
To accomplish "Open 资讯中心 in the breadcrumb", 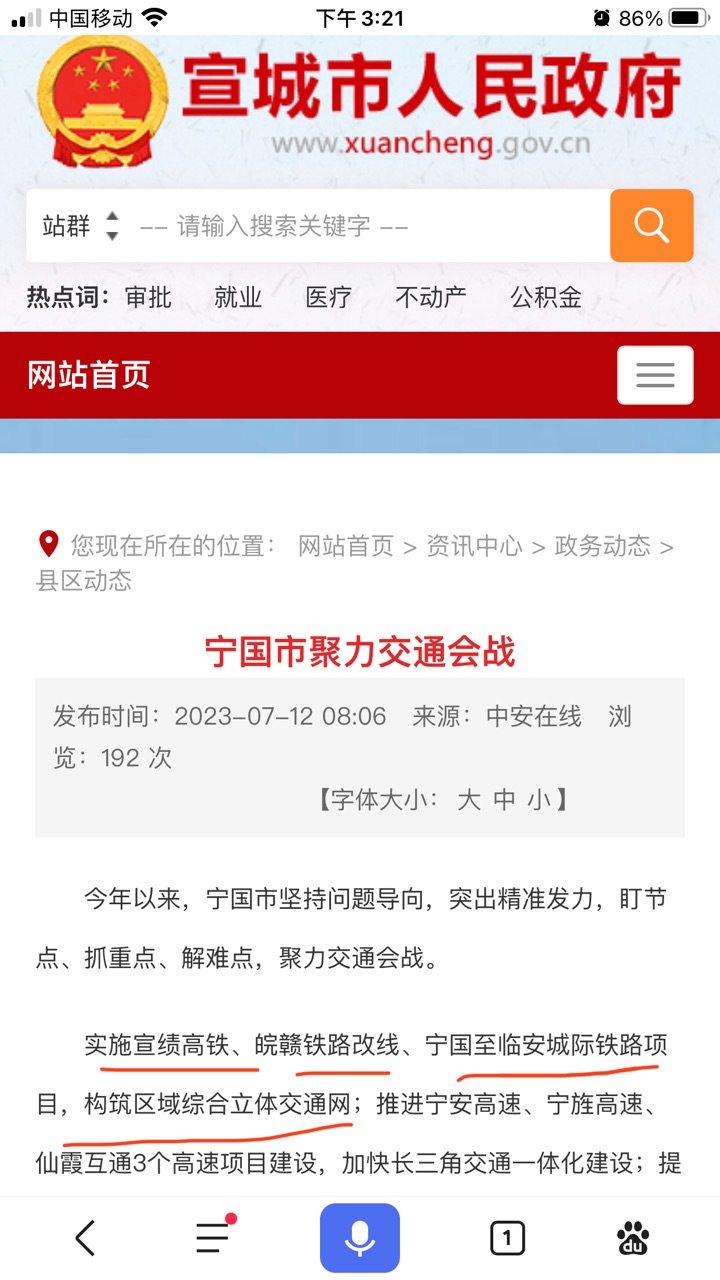I will pos(474,546).
